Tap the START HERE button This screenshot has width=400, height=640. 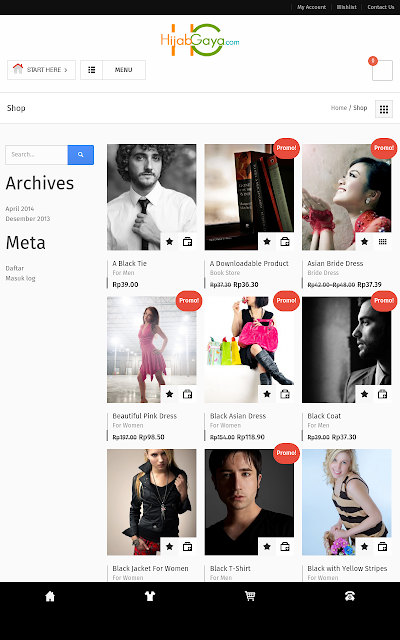tap(41, 70)
